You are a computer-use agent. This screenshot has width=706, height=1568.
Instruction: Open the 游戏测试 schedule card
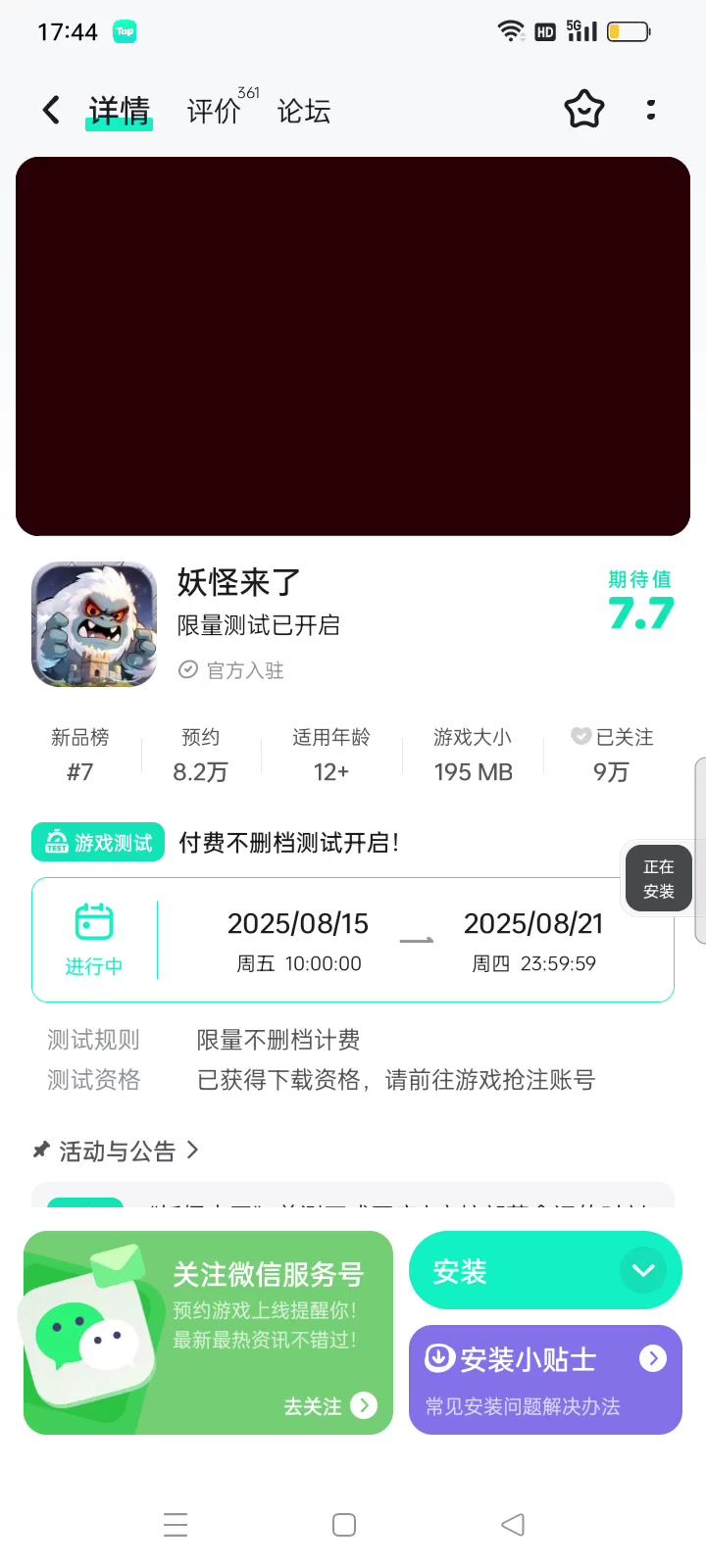pos(353,940)
